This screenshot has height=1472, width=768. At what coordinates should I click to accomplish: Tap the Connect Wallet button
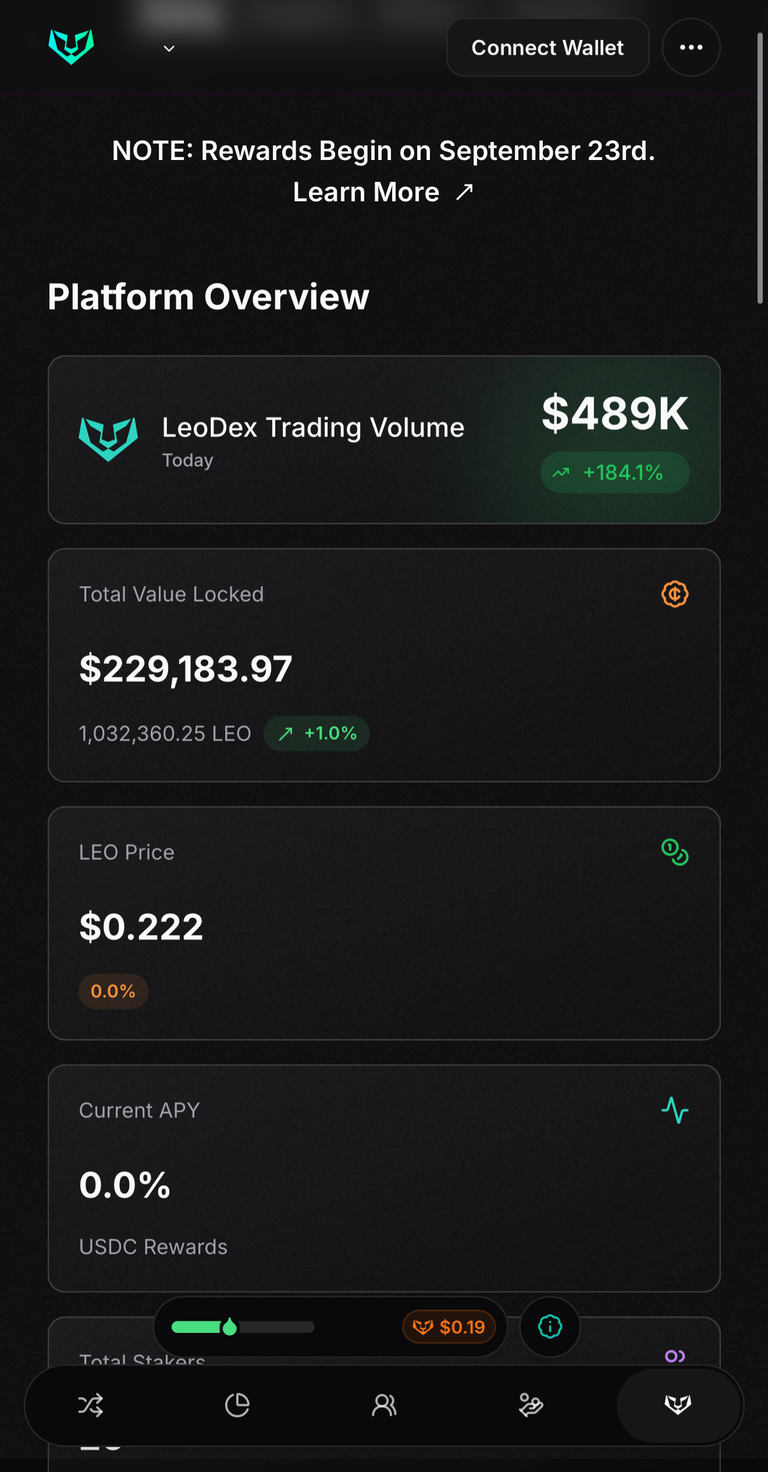548,48
